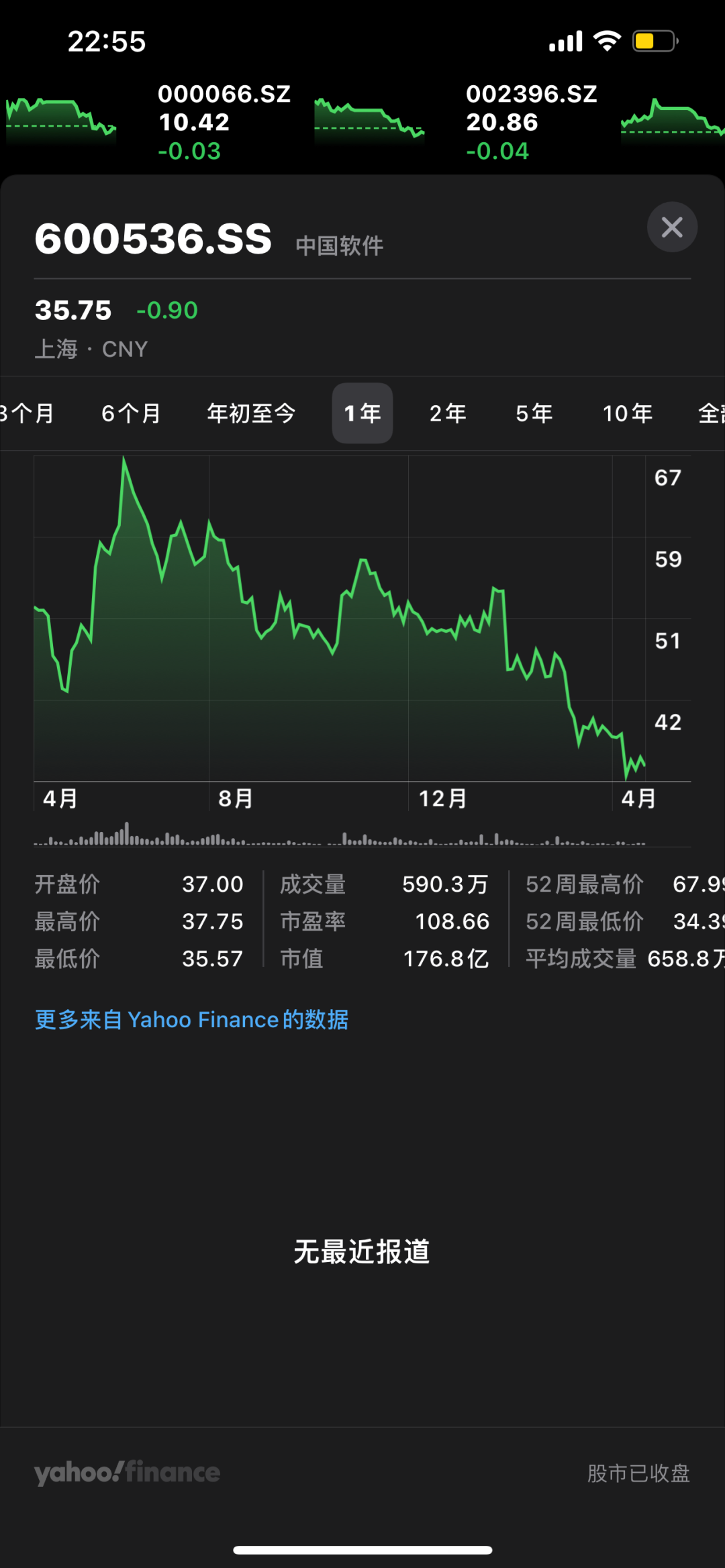View the 5年 chart range
The image size is (725, 1568).
point(534,413)
